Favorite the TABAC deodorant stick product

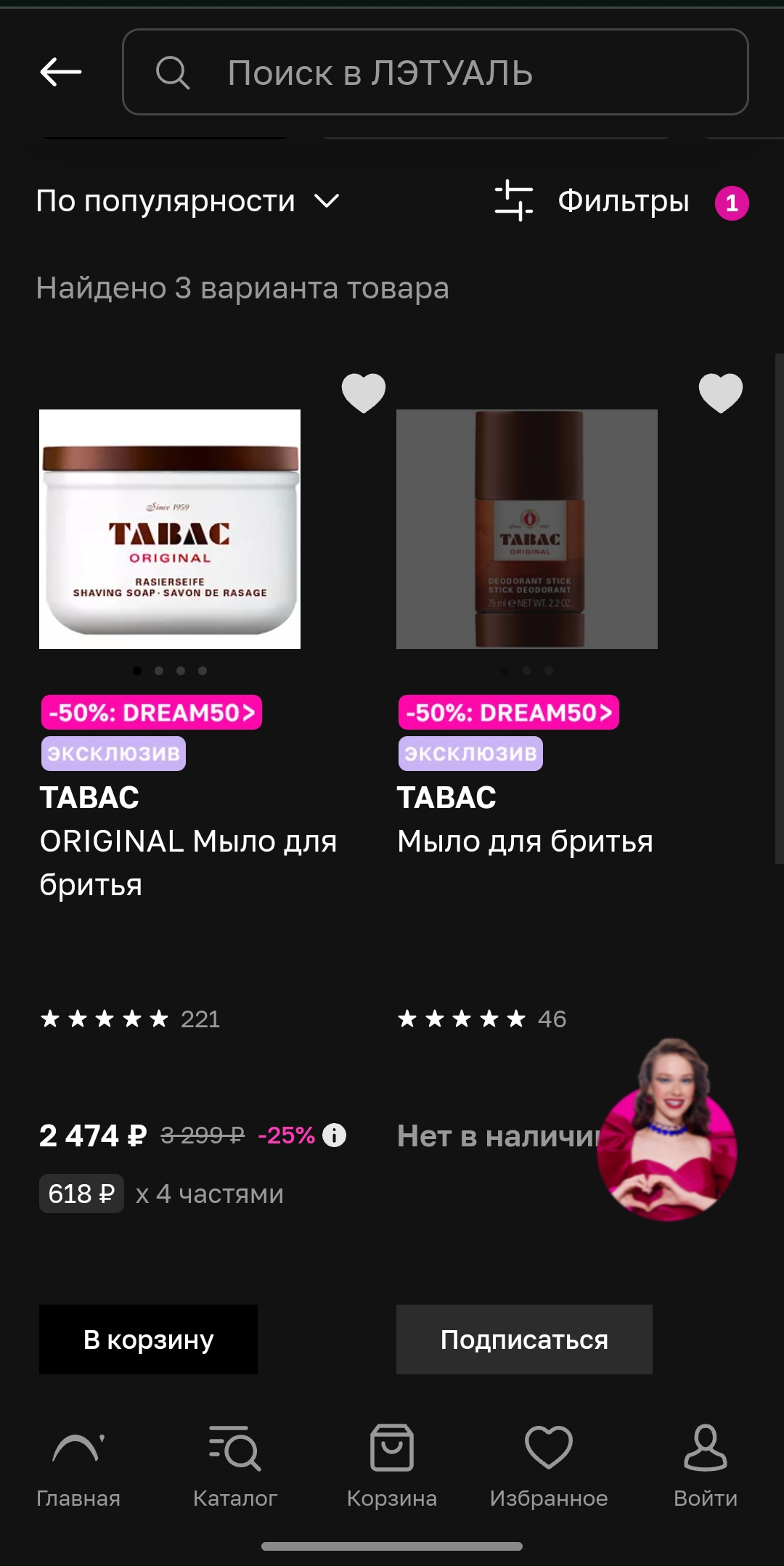coord(720,393)
